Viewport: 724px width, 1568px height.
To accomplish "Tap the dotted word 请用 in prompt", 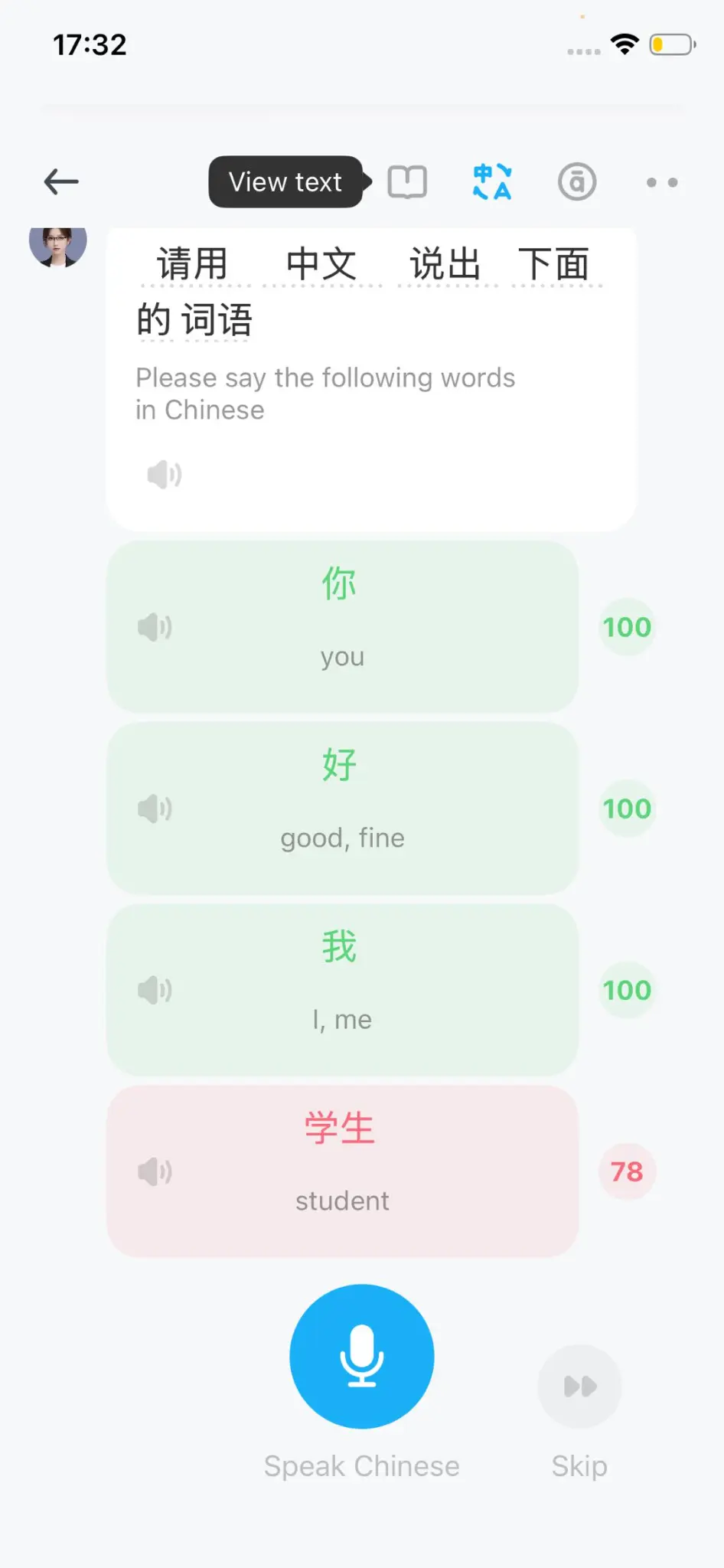I will click(x=191, y=263).
